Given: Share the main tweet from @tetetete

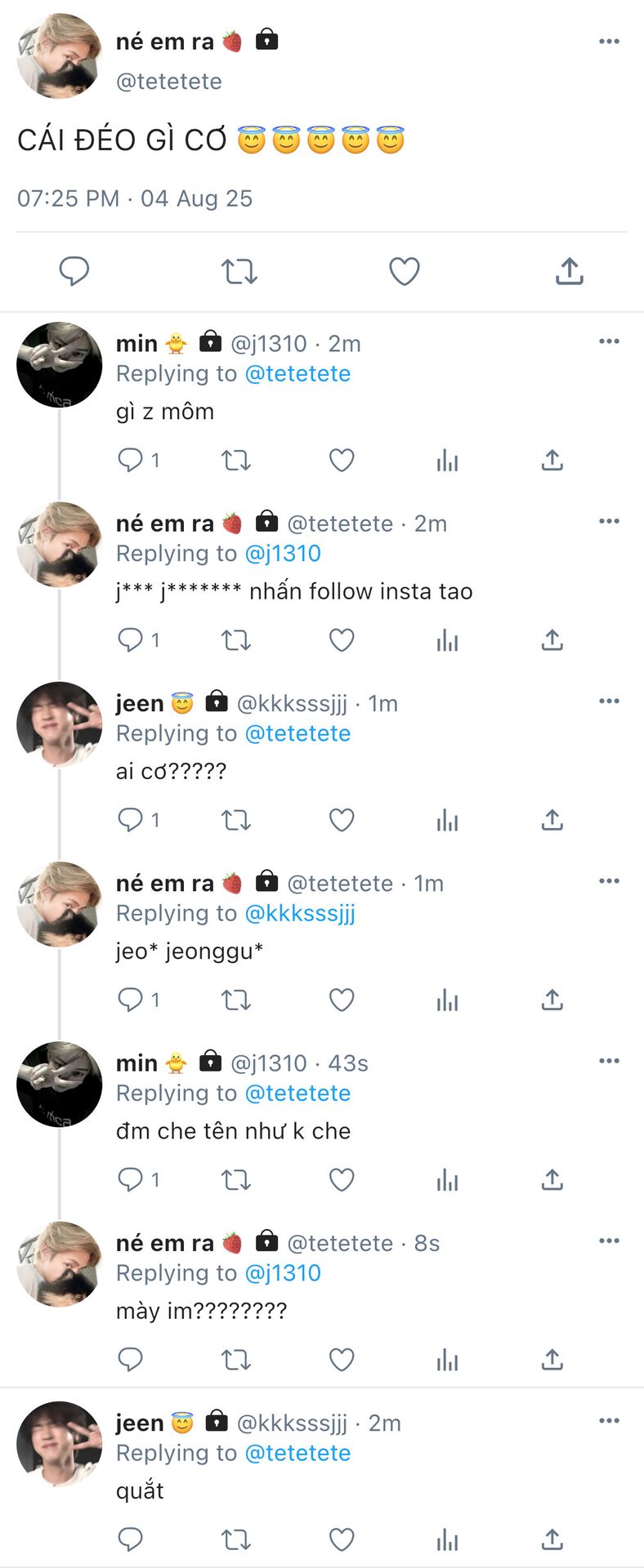Looking at the screenshot, I should click(569, 271).
